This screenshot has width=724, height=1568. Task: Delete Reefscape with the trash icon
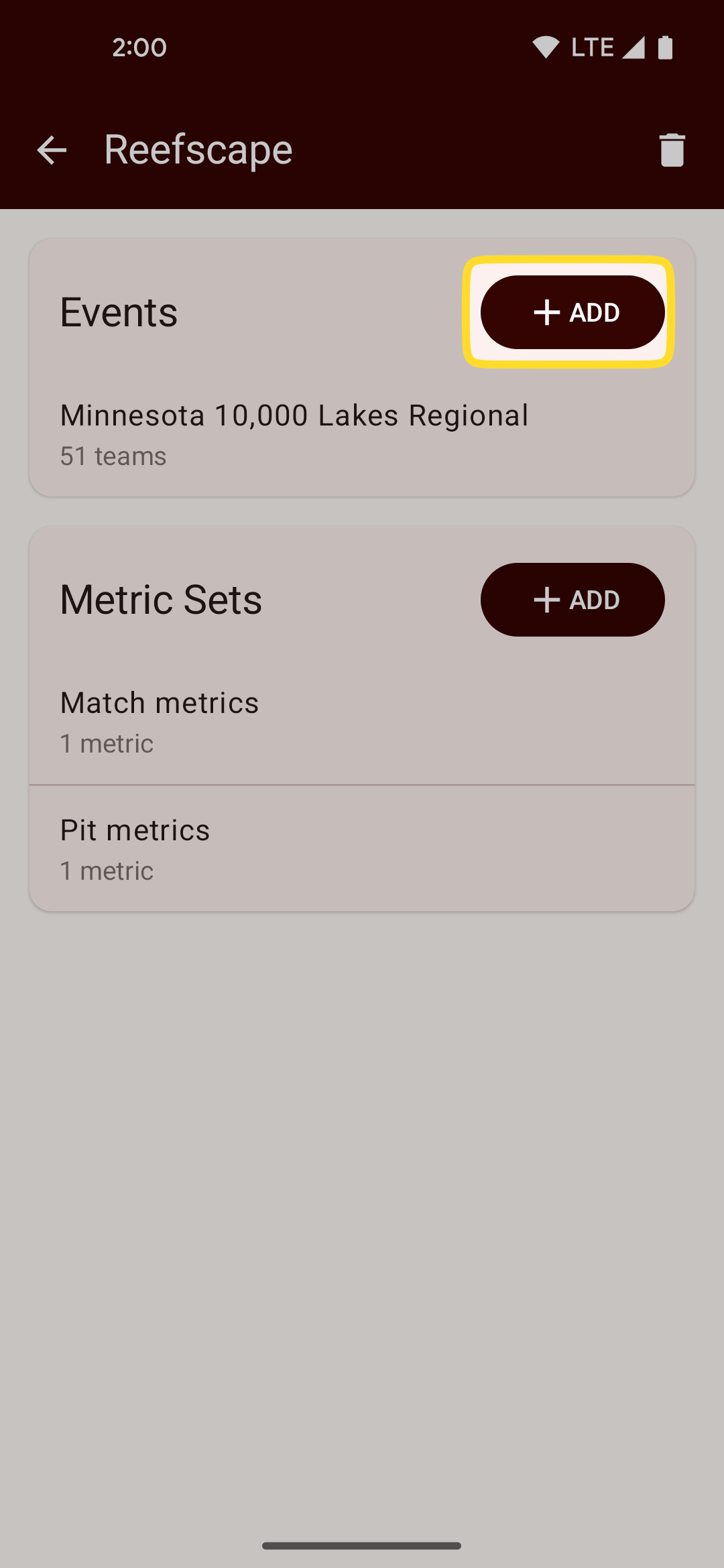tap(672, 149)
